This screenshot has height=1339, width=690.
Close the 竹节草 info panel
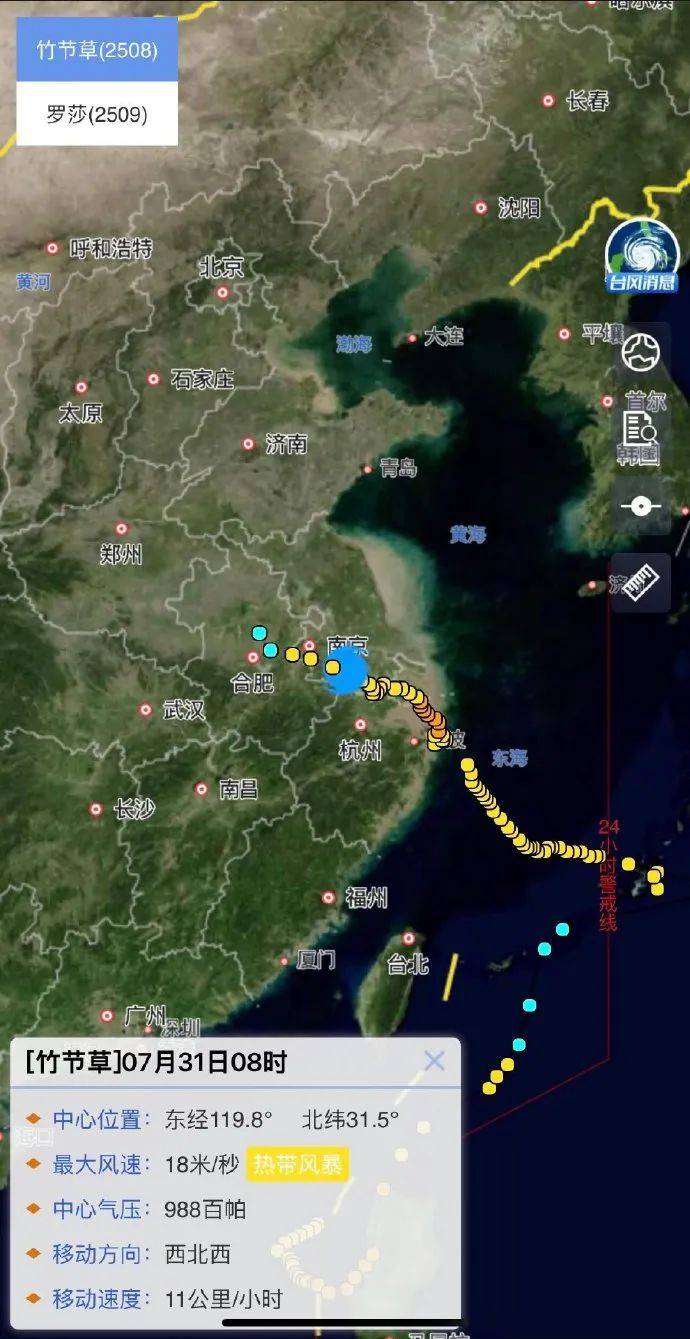click(434, 1061)
